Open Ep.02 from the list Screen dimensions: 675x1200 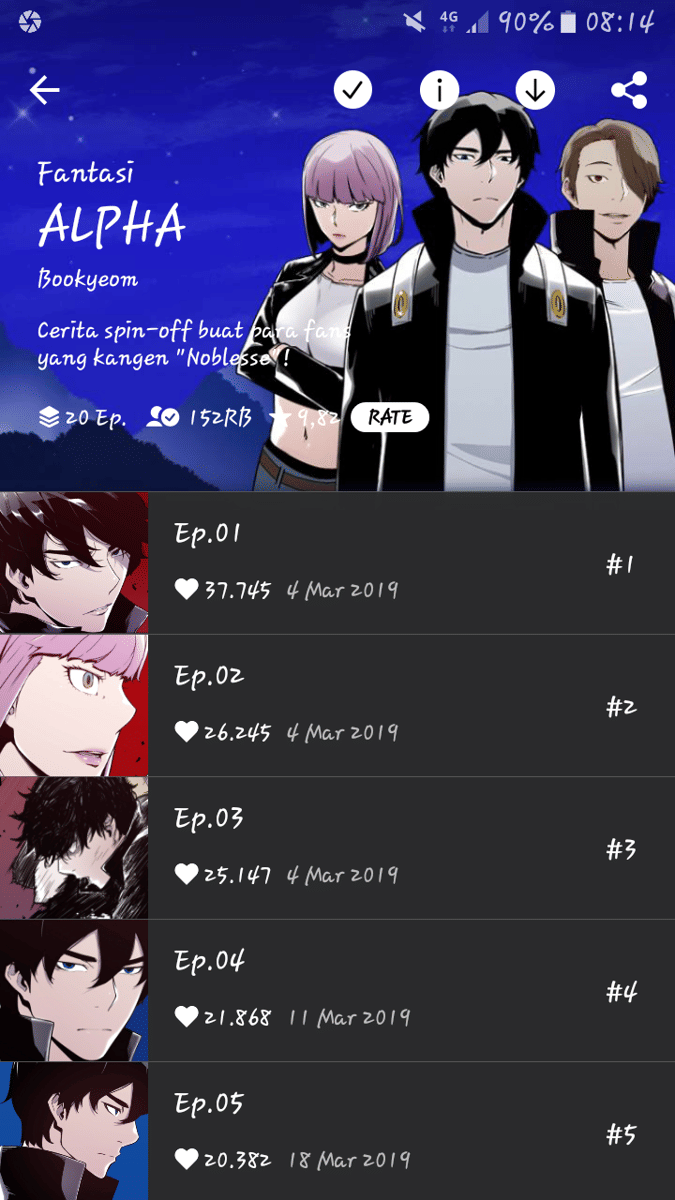point(400,706)
